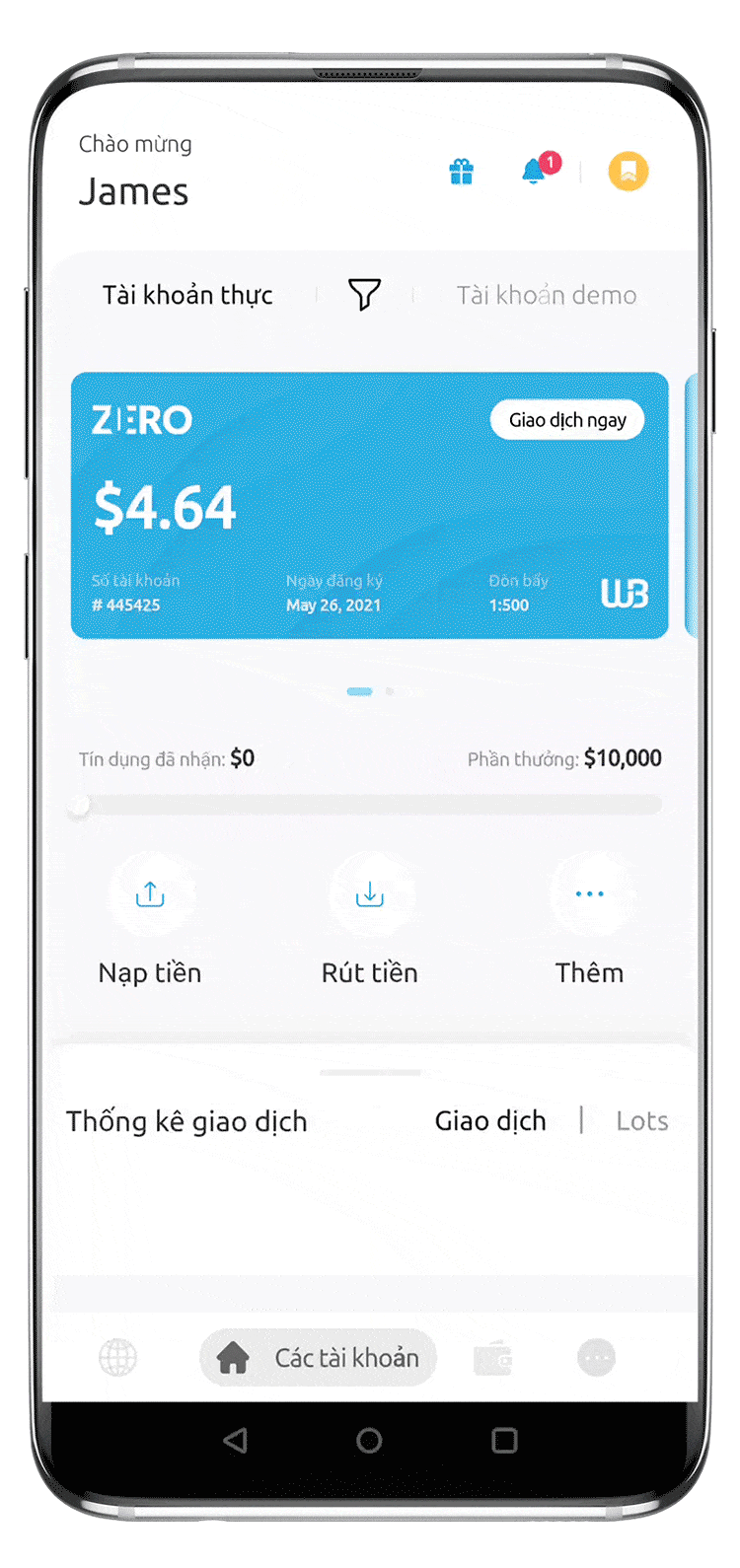Open the wallet tab in bottom navigation
Viewport: 740px width, 1568px height.
tap(492, 1358)
